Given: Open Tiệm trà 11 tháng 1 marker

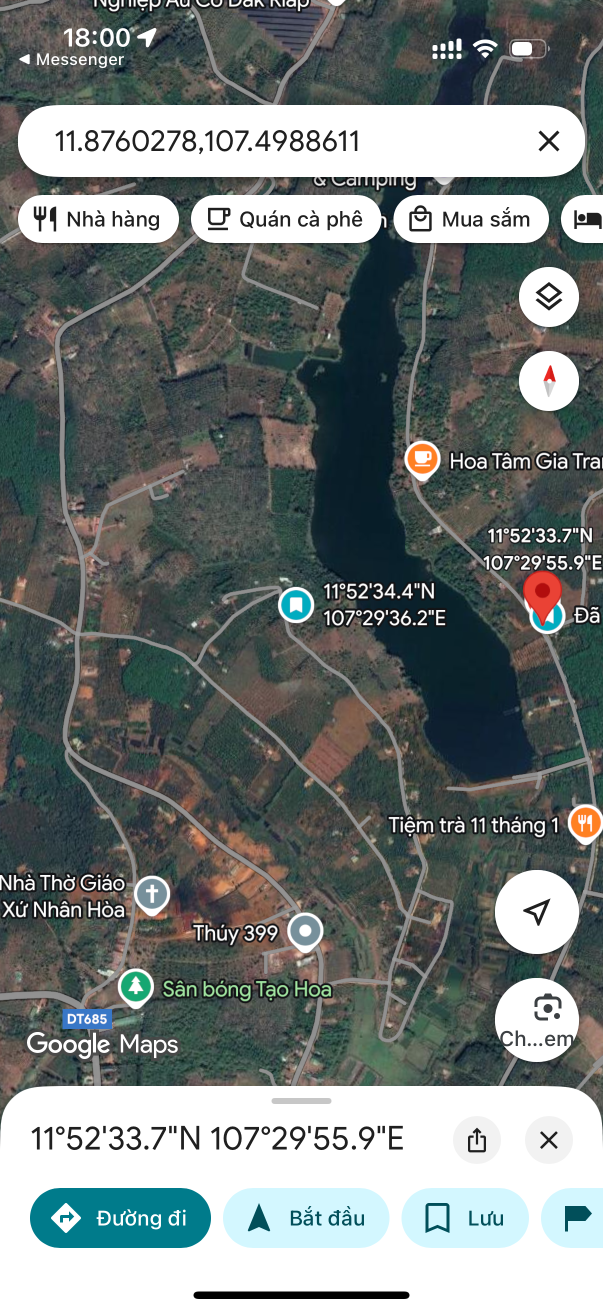Looking at the screenshot, I should [584, 823].
